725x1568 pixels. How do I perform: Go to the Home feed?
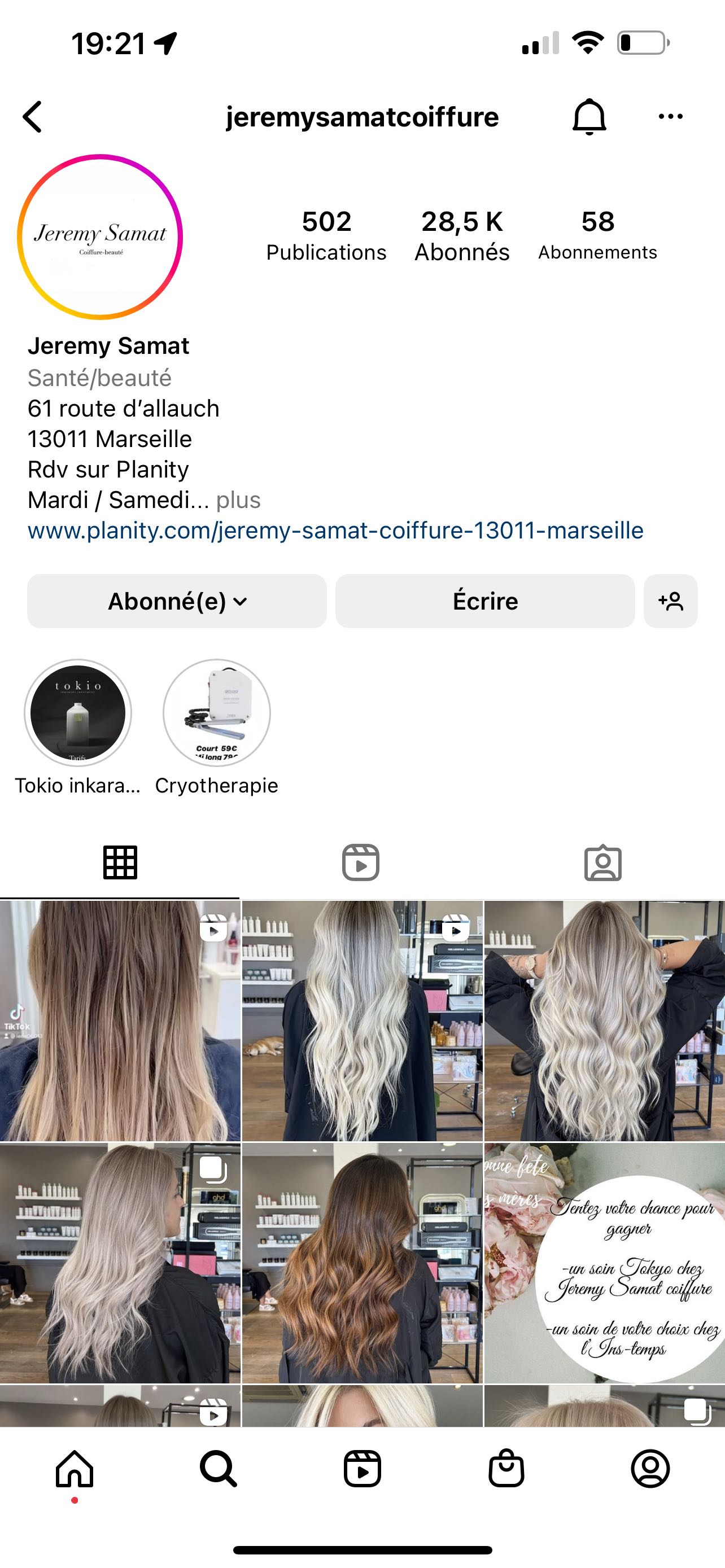pos(75,1469)
